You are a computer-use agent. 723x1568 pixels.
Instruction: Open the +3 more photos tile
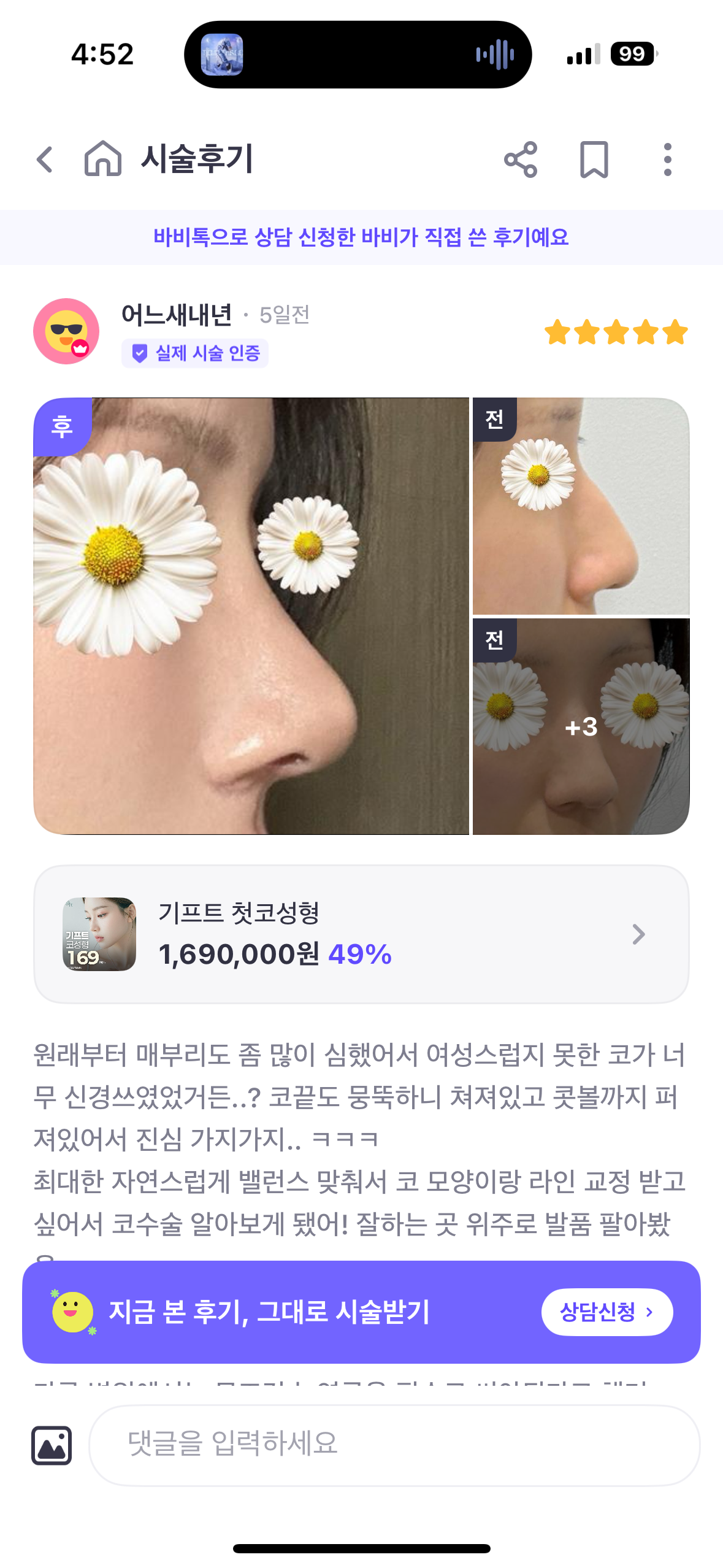click(581, 726)
